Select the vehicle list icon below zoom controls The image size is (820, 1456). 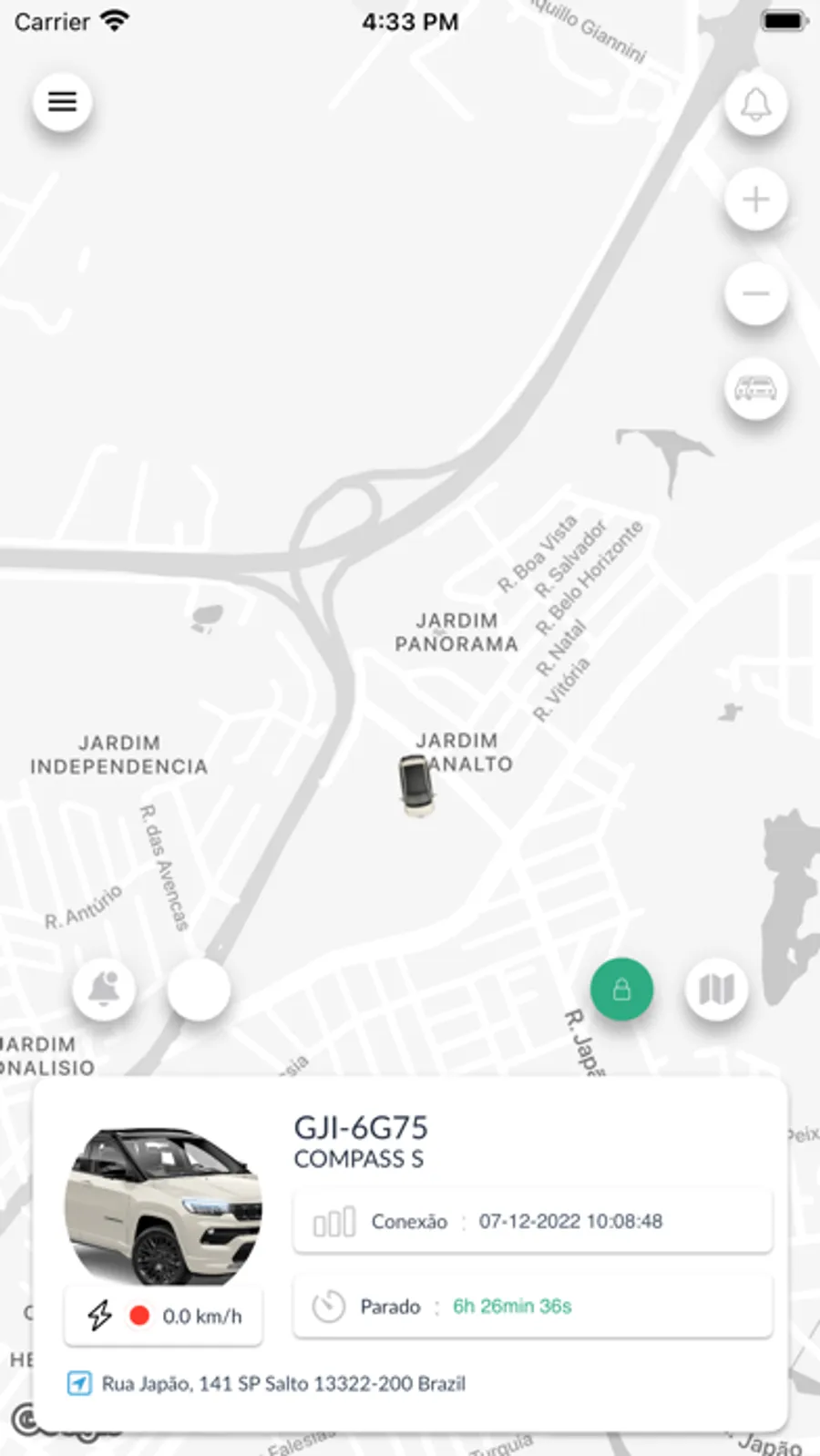pyautogui.click(x=755, y=387)
